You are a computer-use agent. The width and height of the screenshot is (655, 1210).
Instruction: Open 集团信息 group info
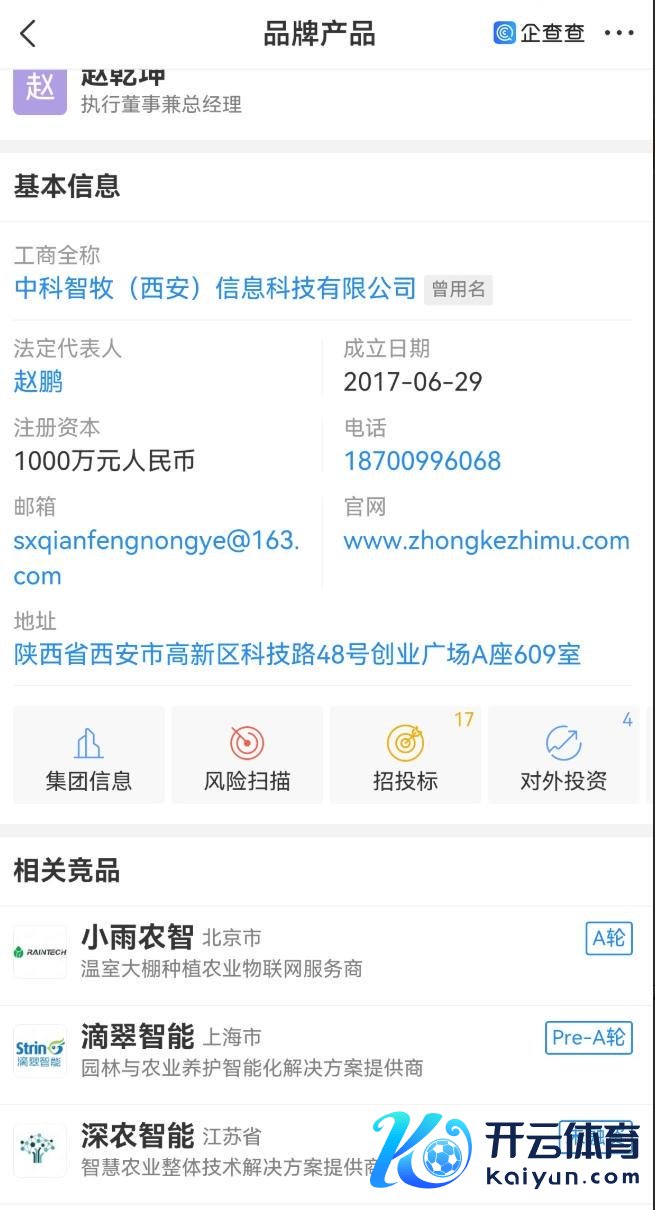89,755
